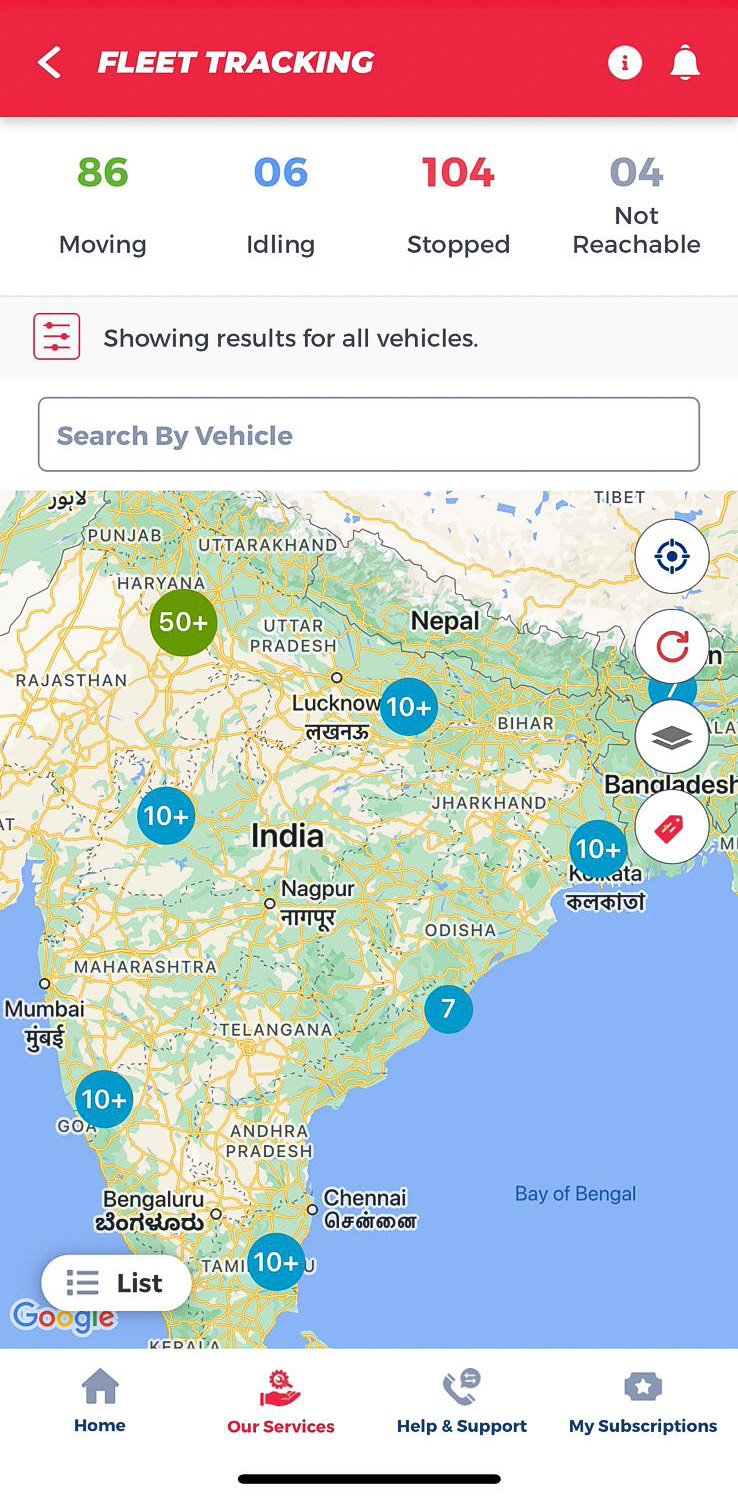Tap the back arrow in the header
This screenshot has height=1499, width=738.
[48, 61]
